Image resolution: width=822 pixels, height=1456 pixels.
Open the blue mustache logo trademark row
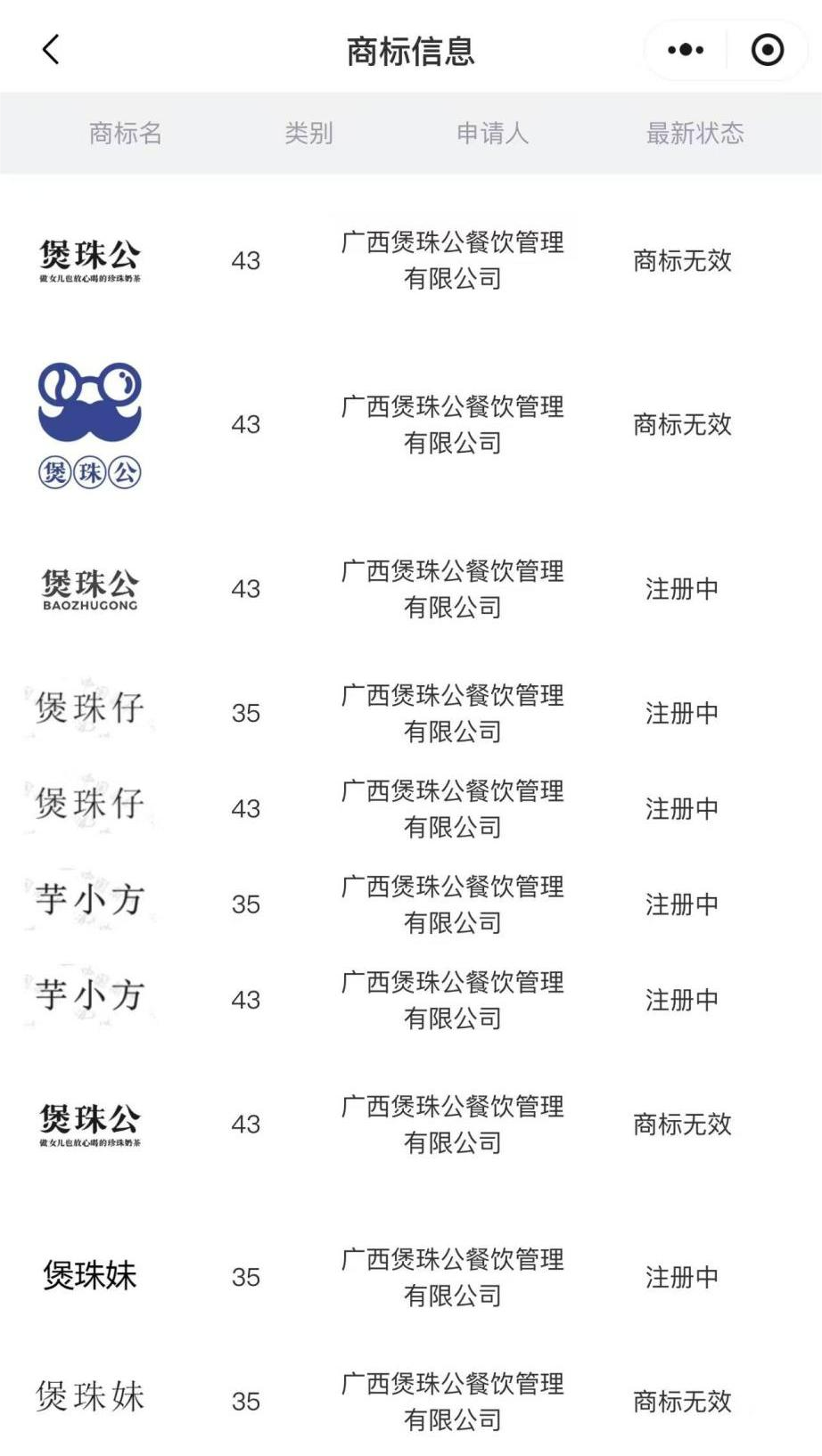[x=411, y=425]
